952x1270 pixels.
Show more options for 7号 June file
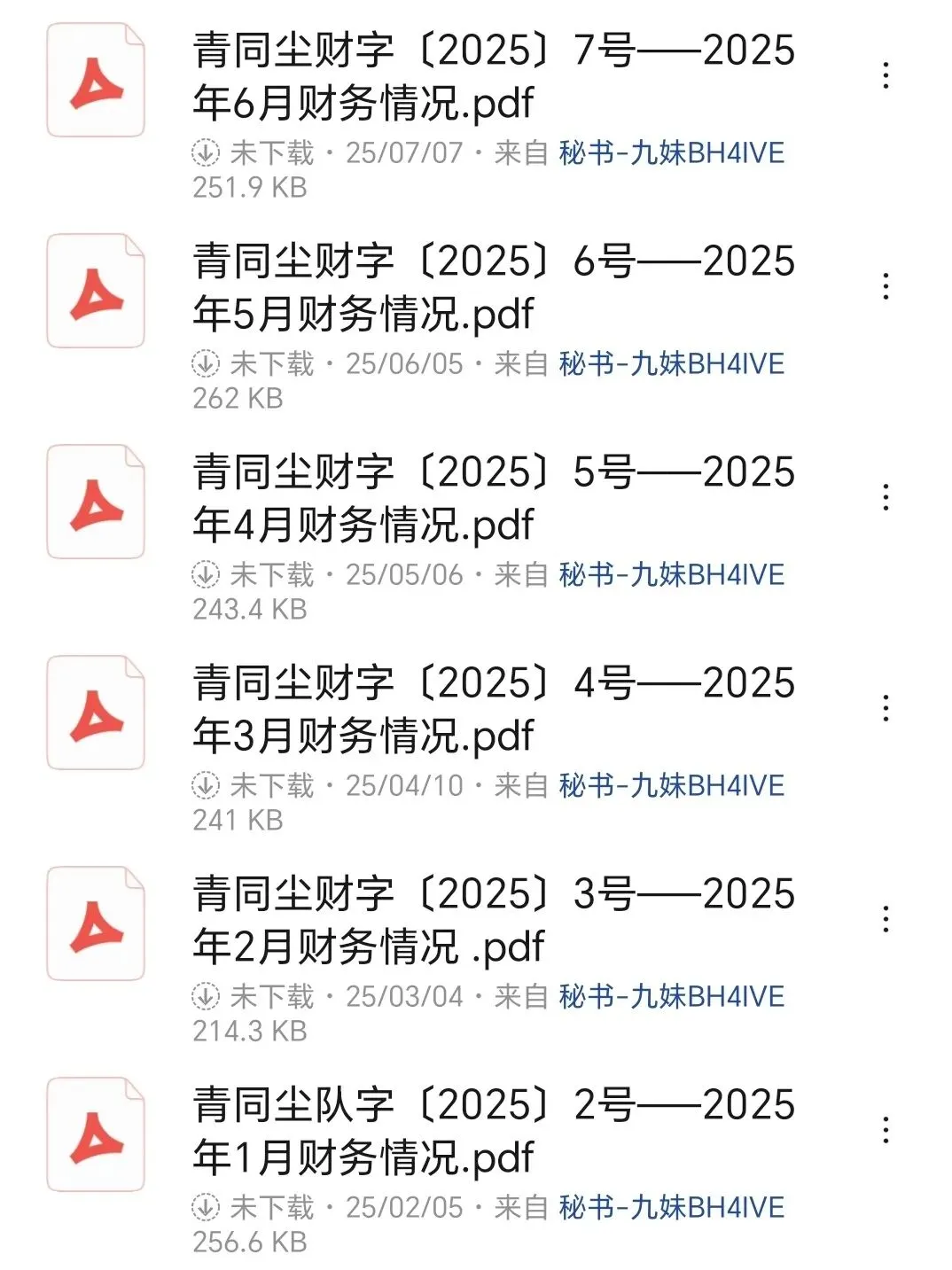pos(885,76)
